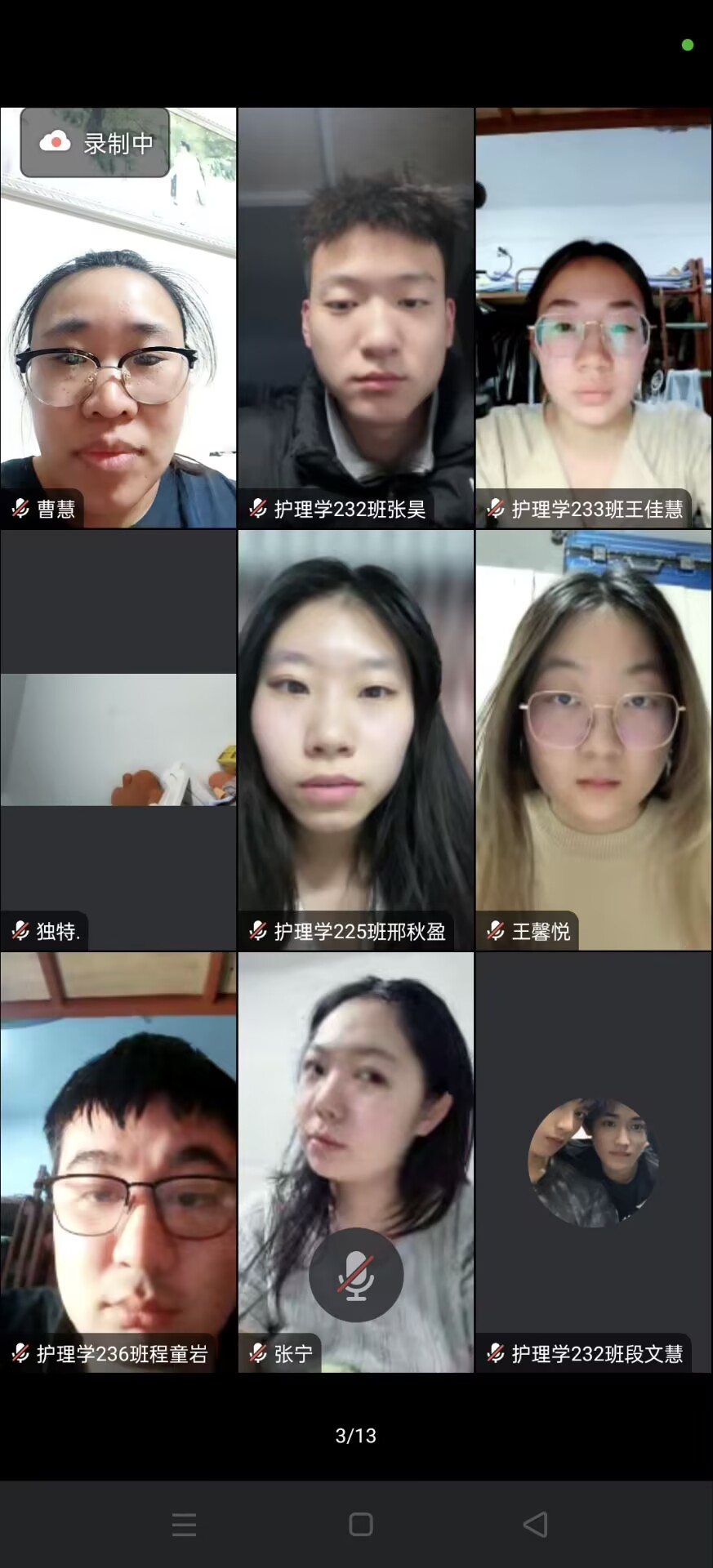The height and width of the screenshot is (1568, 713).
Task: Select 护理学225班邢秋盈's video tile
Action: [356, 739]
